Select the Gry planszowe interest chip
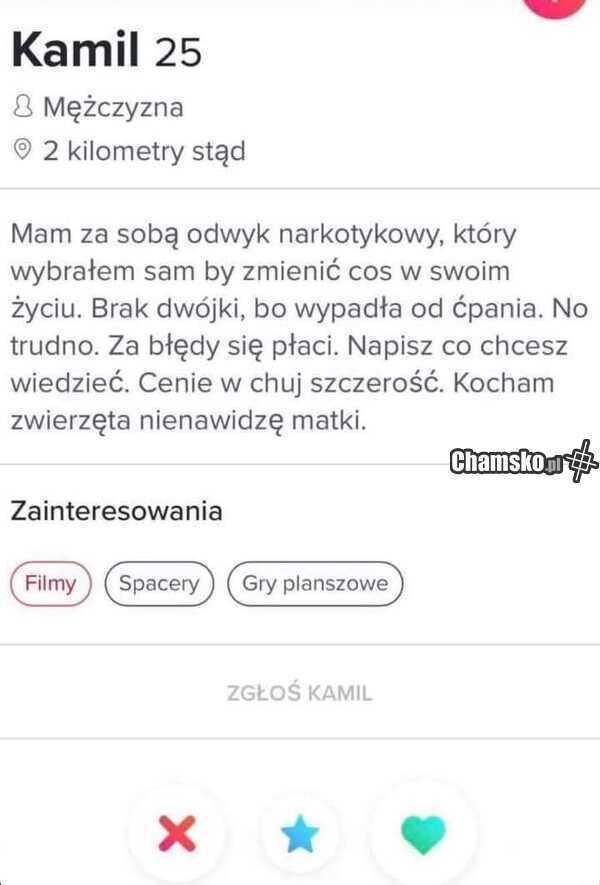 point(315,584)
